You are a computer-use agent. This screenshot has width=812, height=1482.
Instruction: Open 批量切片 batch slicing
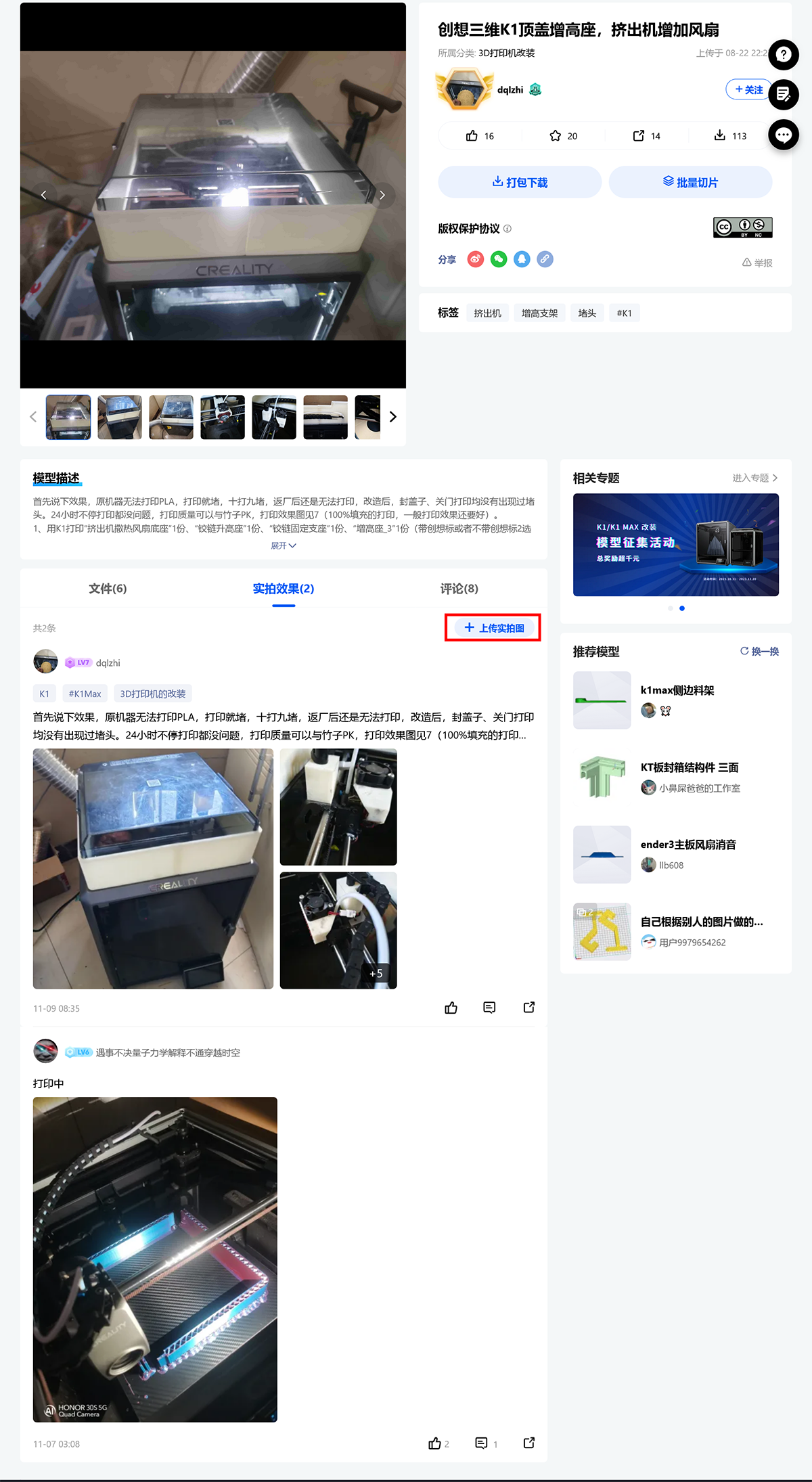click(690, 182)
